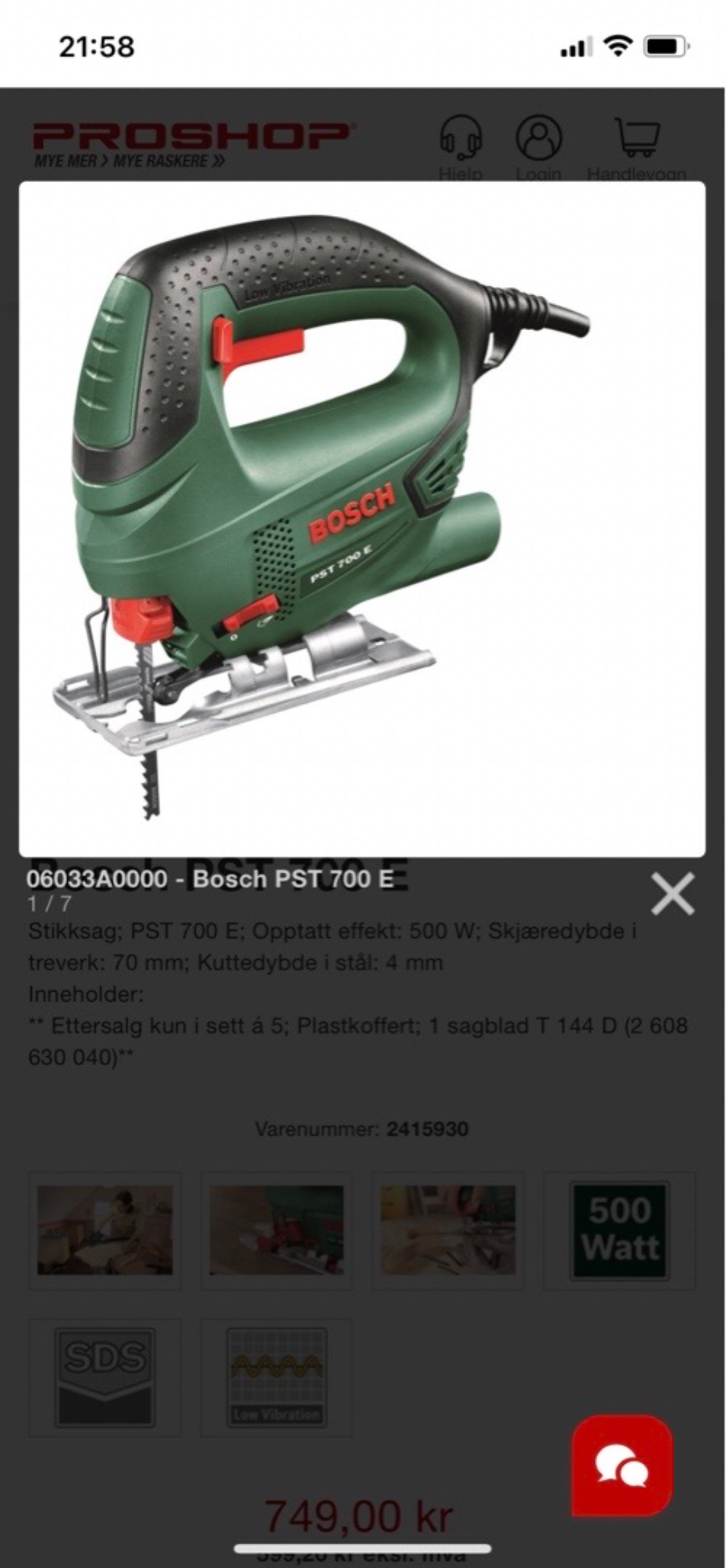View the 500 Watt thumbnail image
Screen dimensions: 726x1568
coord(619,1230)
